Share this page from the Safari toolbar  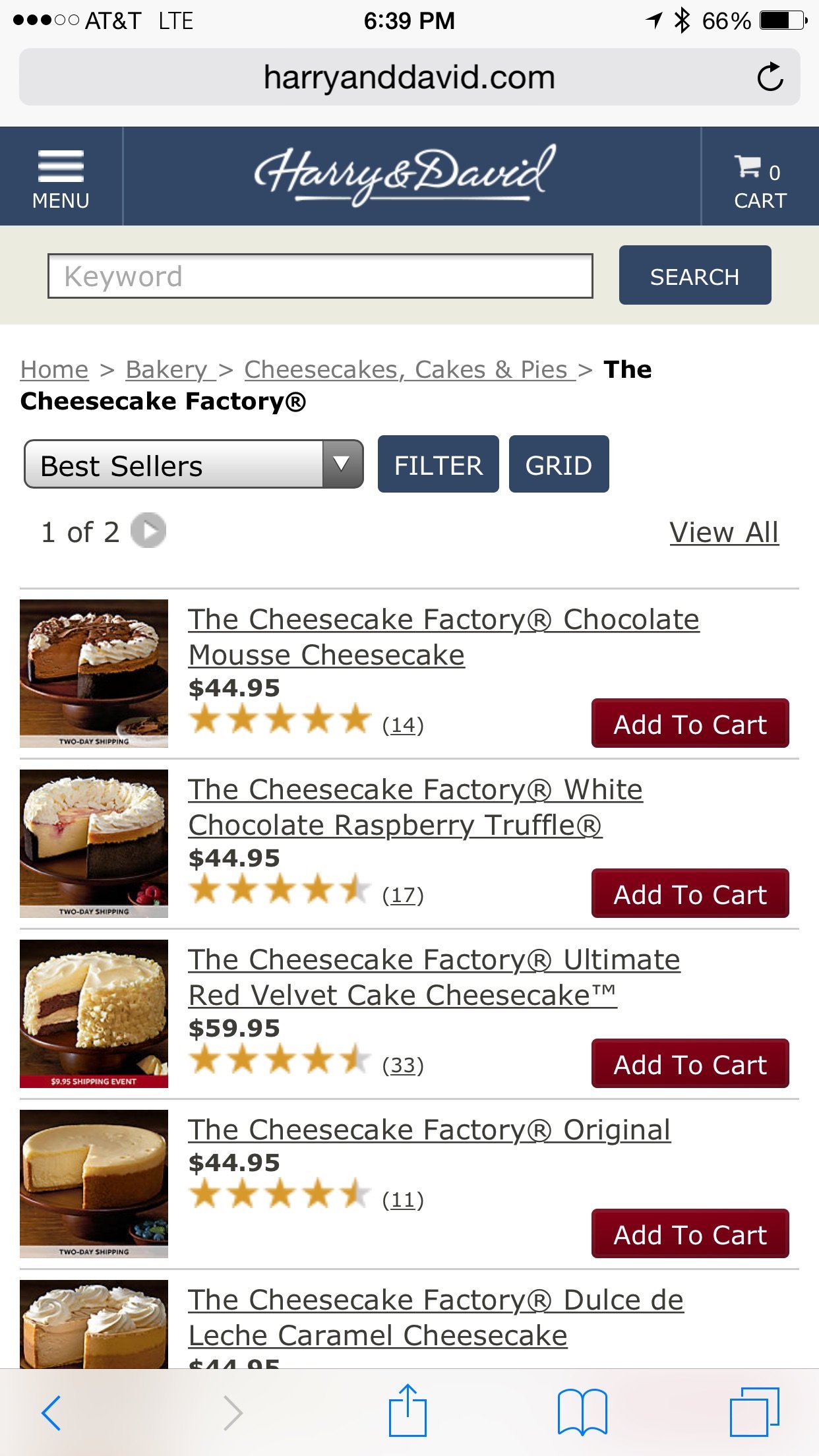coord(408,1411)
